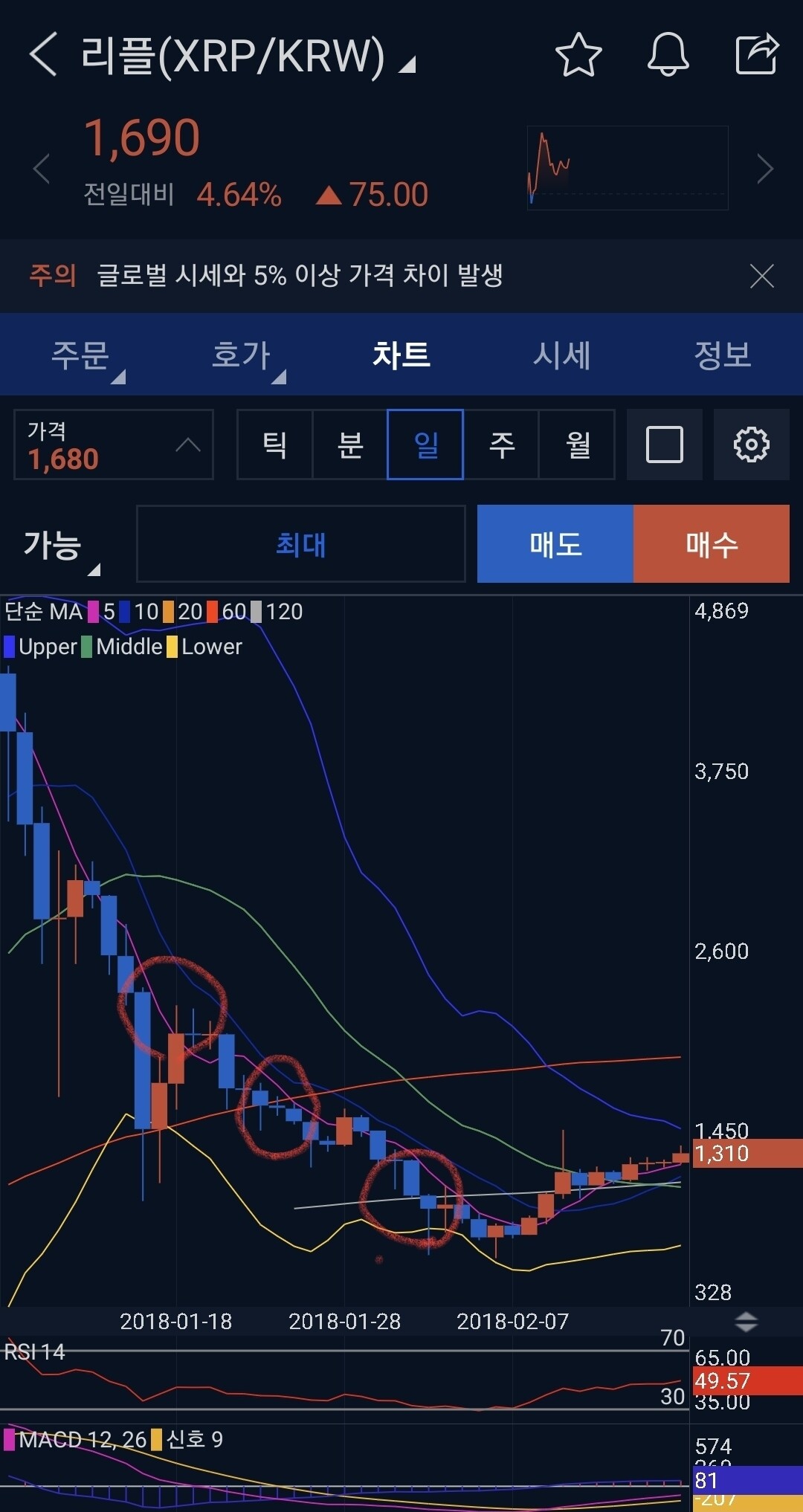Viewport: 803px width, 1512px height.
Task: Open the 가격 1,680 price dropdown
Action: [113, 445]
